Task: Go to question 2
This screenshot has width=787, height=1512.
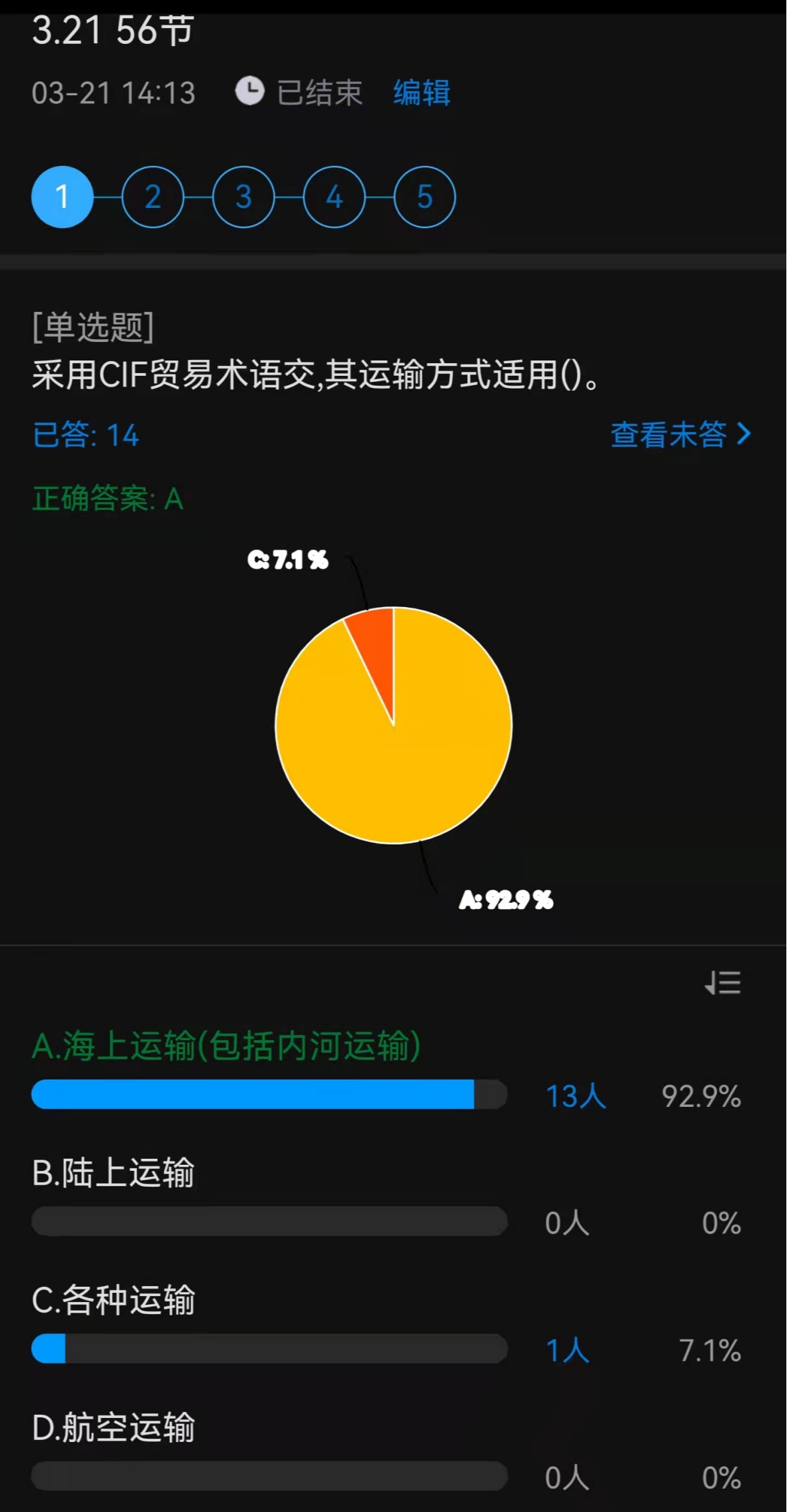Action: pyautogui.click(x=153, y=197)
